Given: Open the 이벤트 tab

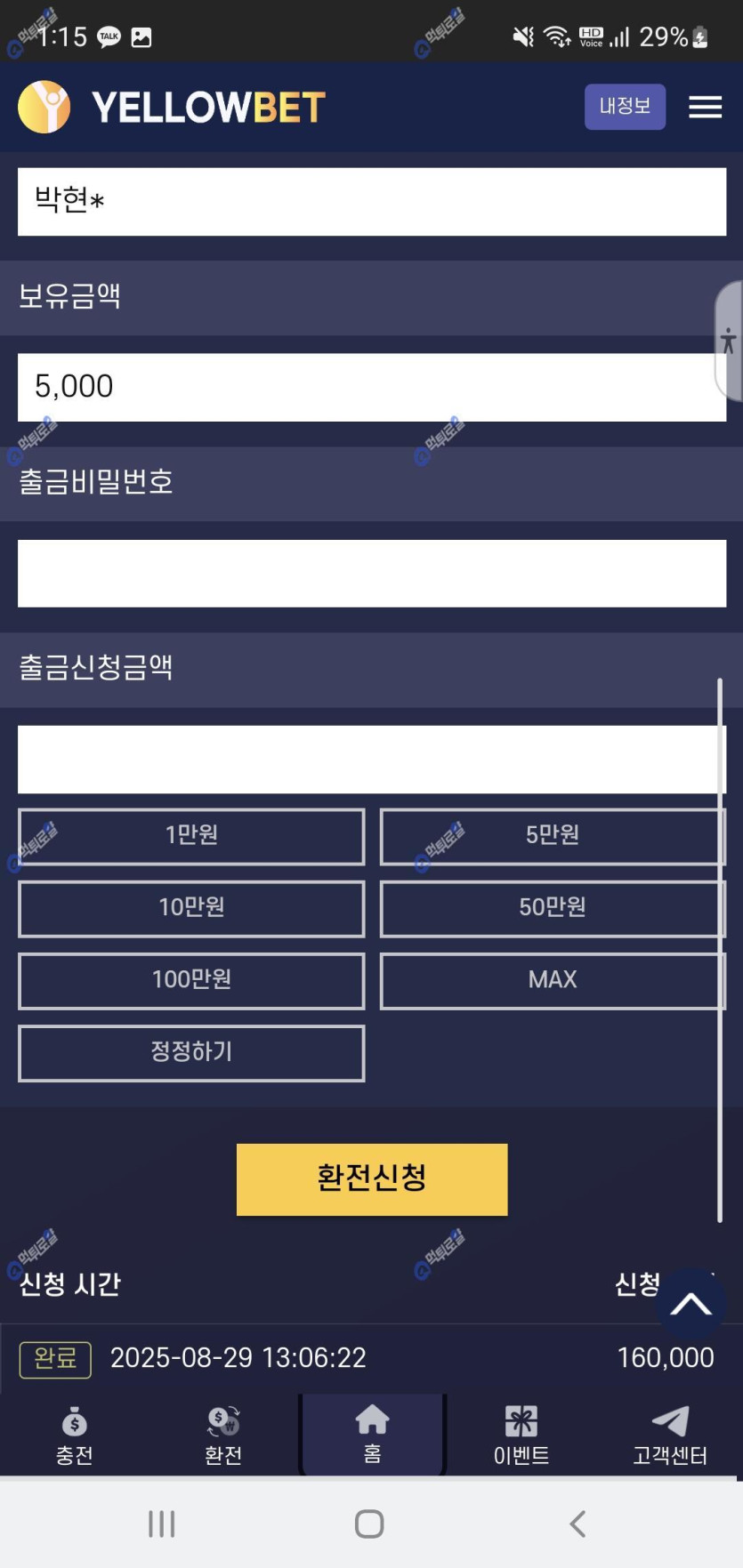Looking at the screenshot, I should click(x=521, y=1435).
